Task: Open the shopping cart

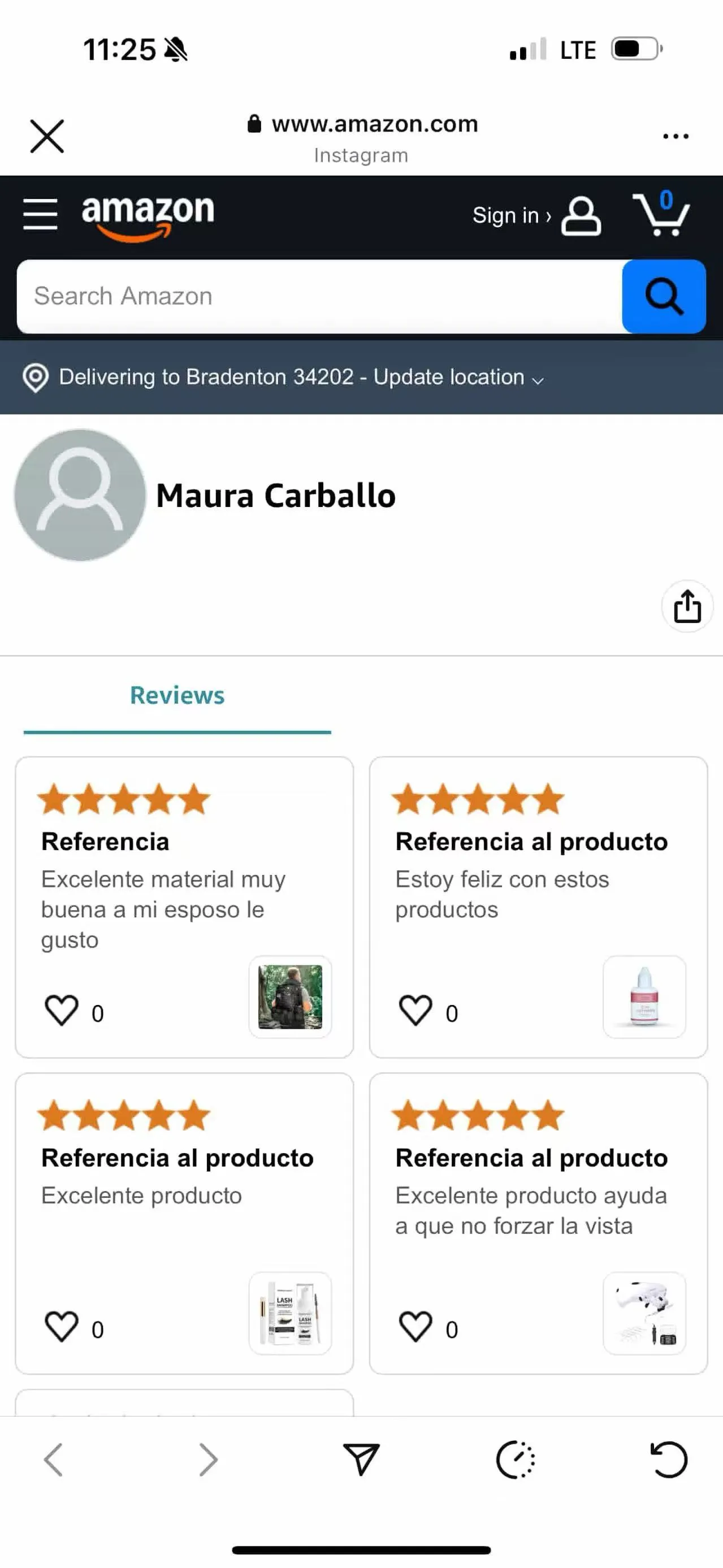Action: tap(661, 214)
